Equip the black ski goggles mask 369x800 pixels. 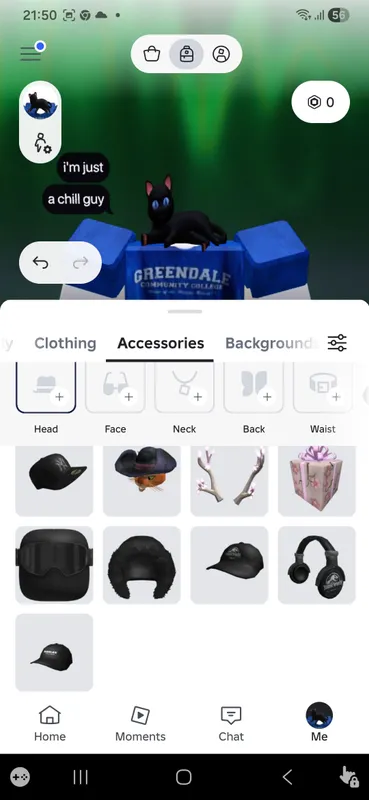pyautogui.click(x=54, y=565)
